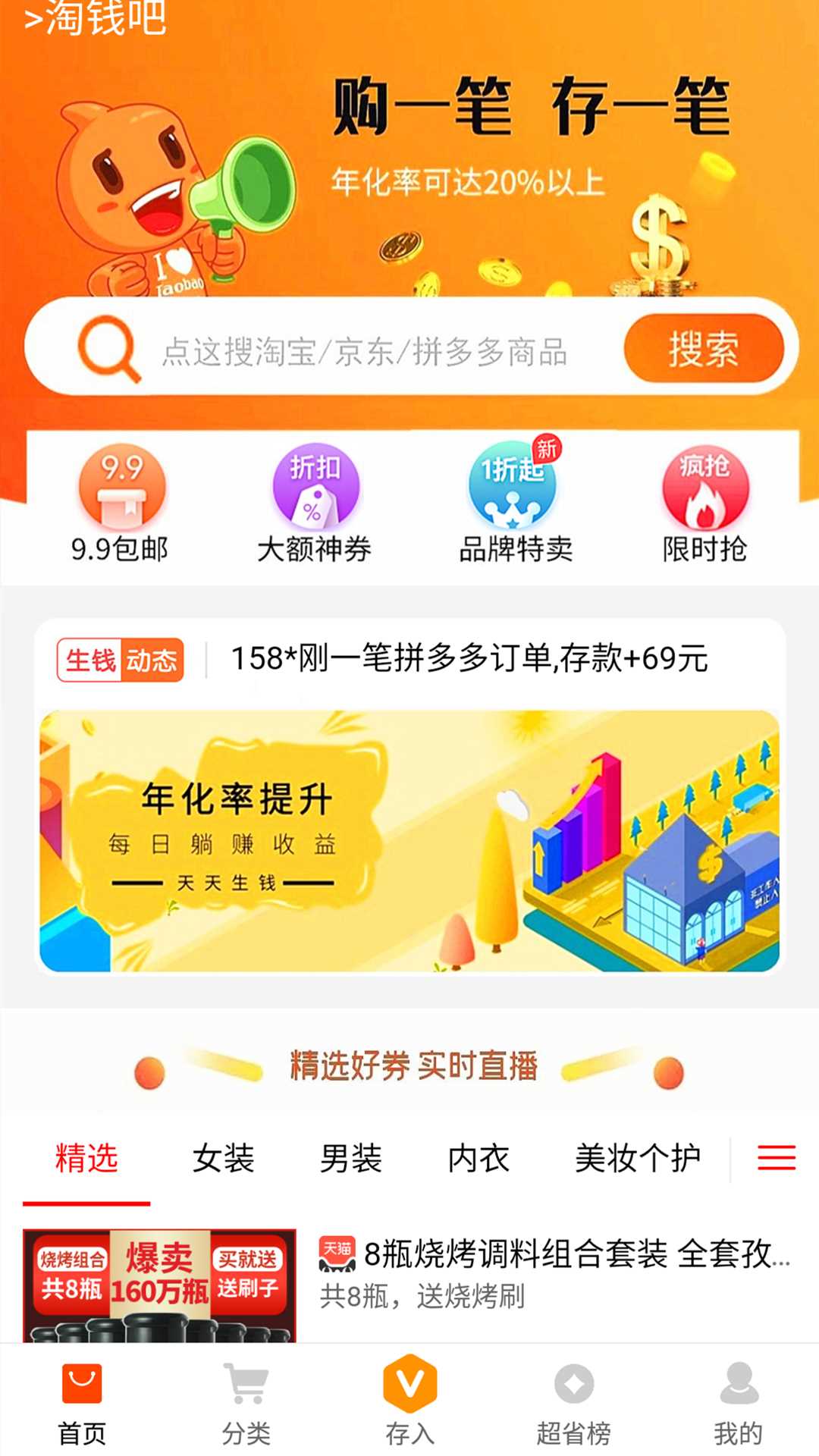Switch to the 女装 tab
This screenshot has width=819, height=1456.
pos(223,1159)
